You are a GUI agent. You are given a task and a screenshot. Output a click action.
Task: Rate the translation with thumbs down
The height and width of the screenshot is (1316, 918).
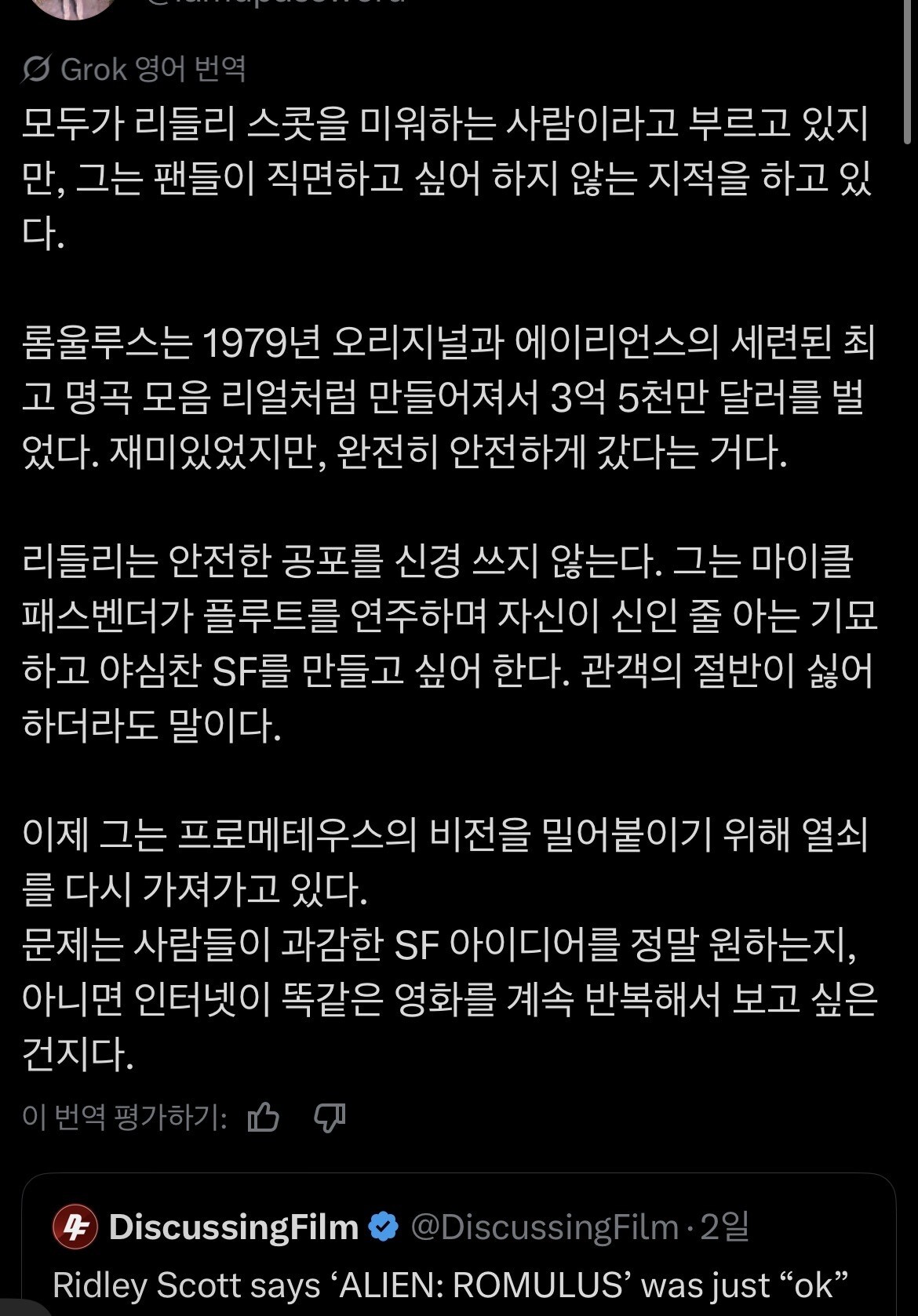coord(330,1116)
